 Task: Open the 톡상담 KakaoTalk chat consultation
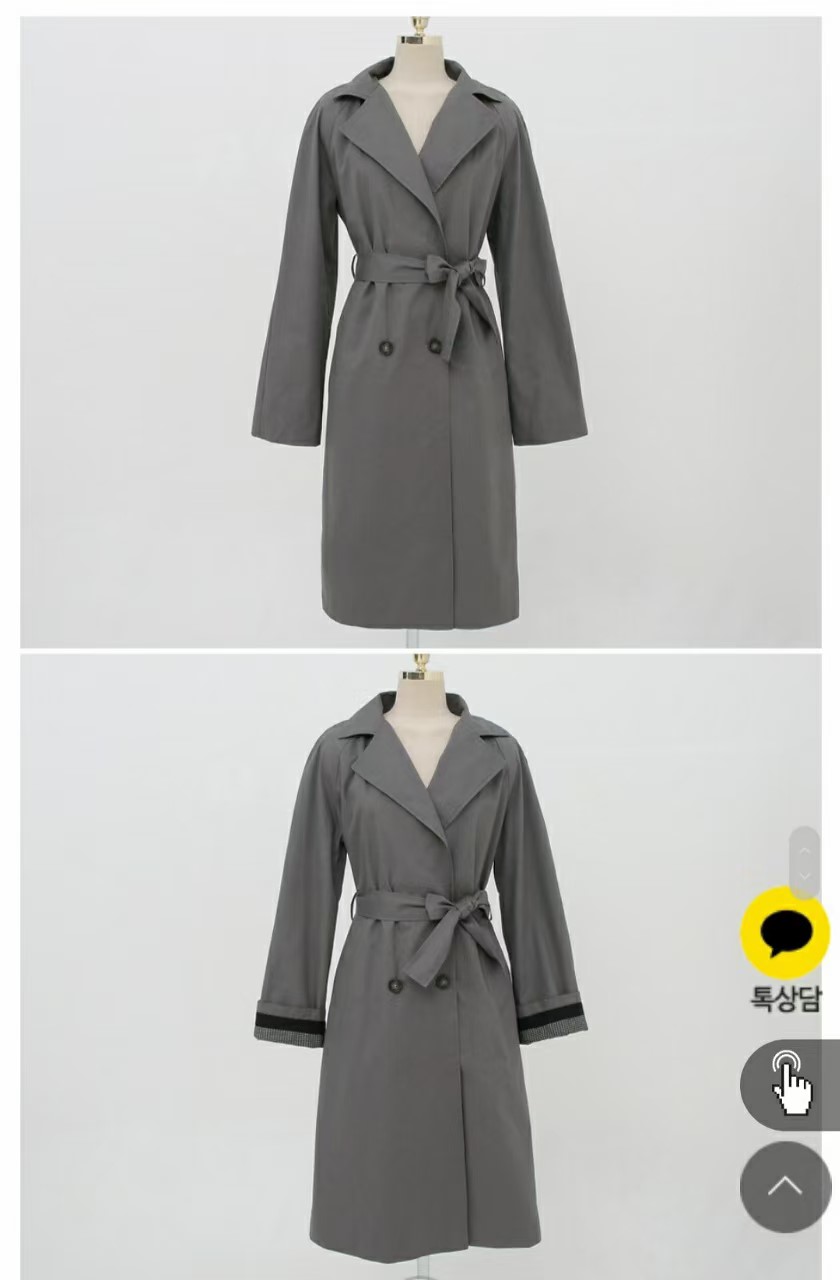pos(785,935)
